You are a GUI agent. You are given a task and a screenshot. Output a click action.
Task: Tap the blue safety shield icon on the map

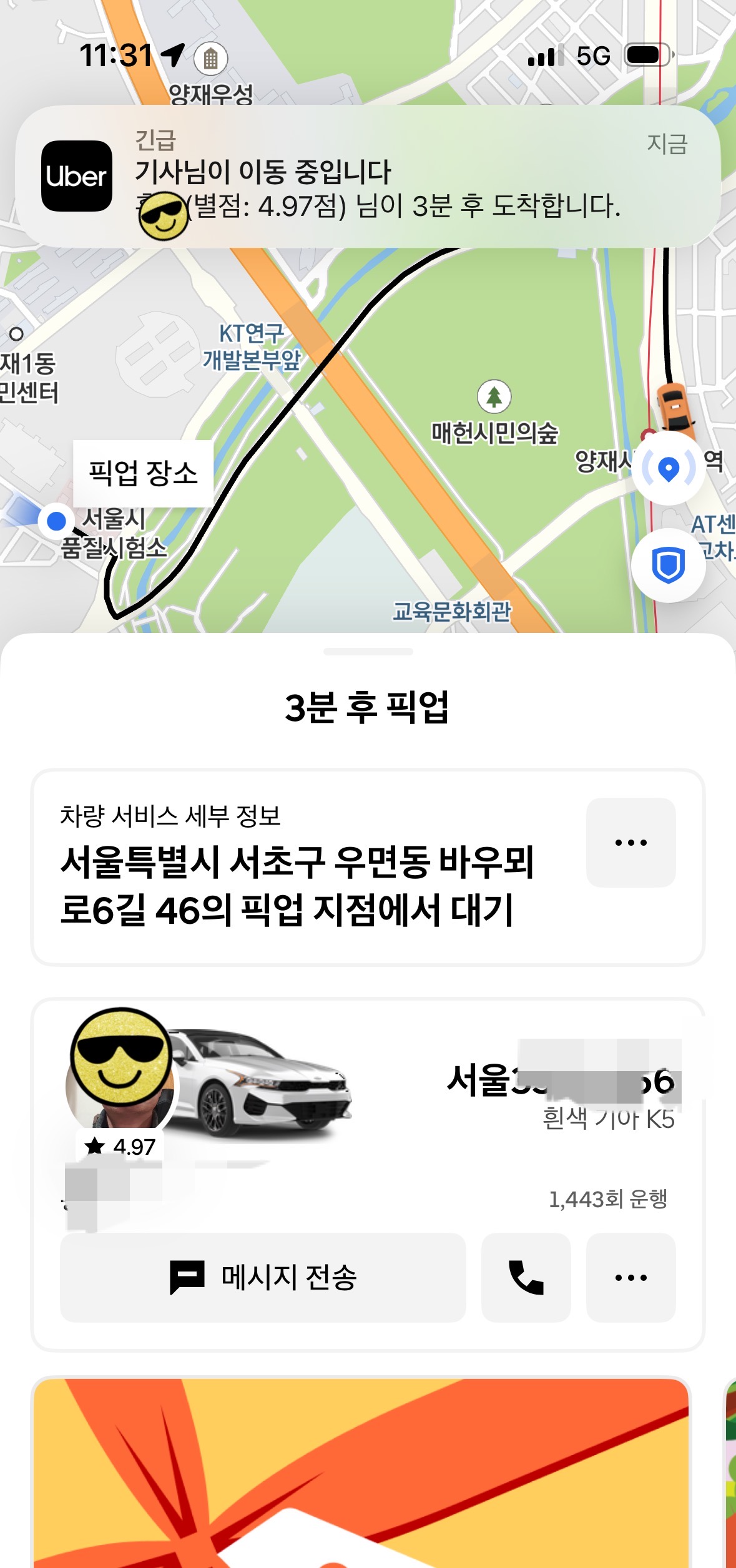pyautogui.click(x=668, y=564)
